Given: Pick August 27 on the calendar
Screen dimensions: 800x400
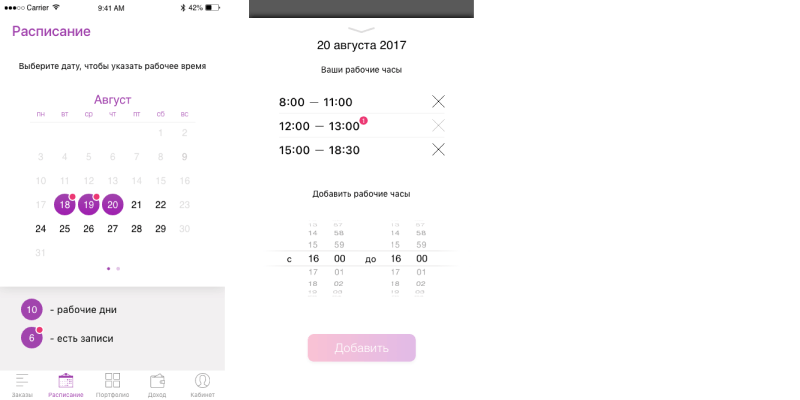Looking at the screenshot, I should pos(113,229).
